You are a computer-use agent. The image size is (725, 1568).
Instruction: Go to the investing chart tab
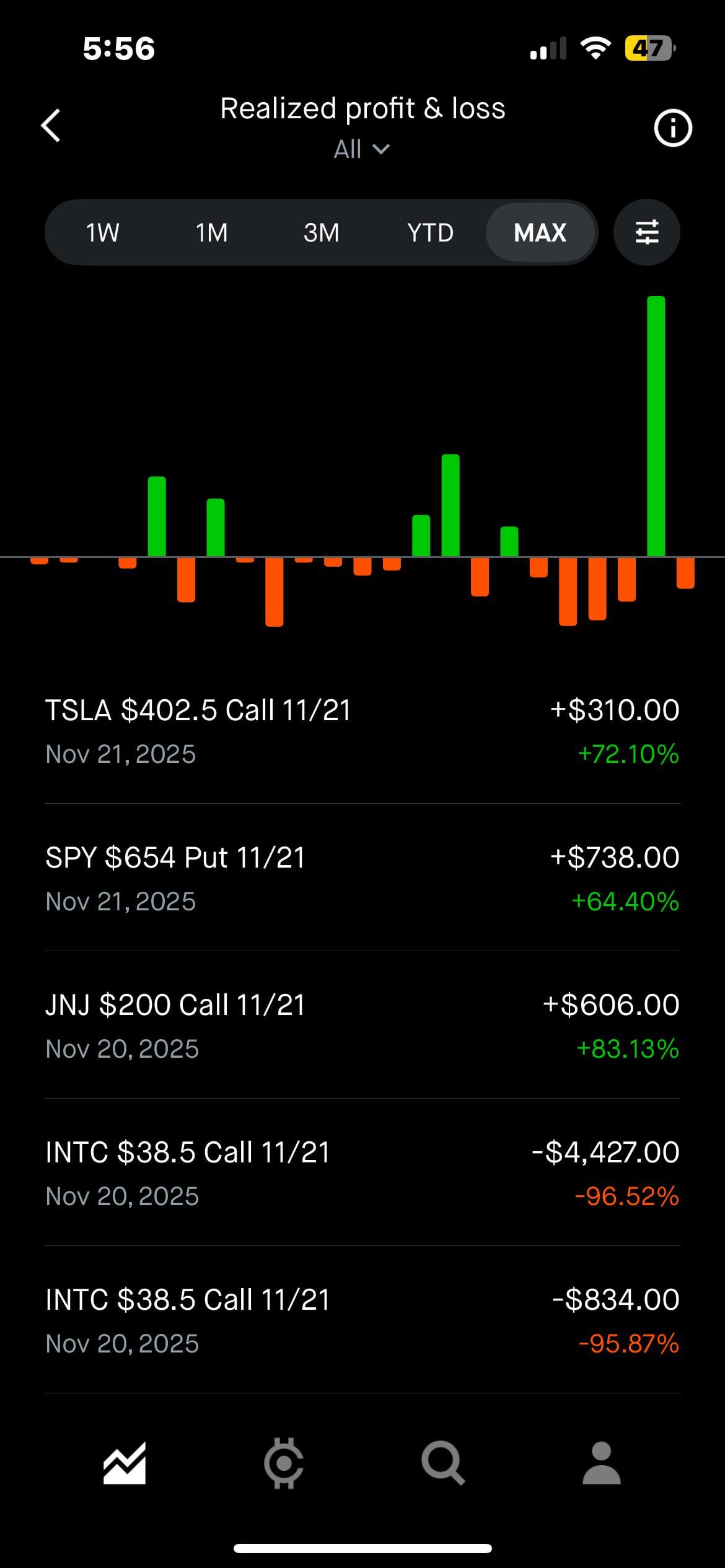[125, 1463]
